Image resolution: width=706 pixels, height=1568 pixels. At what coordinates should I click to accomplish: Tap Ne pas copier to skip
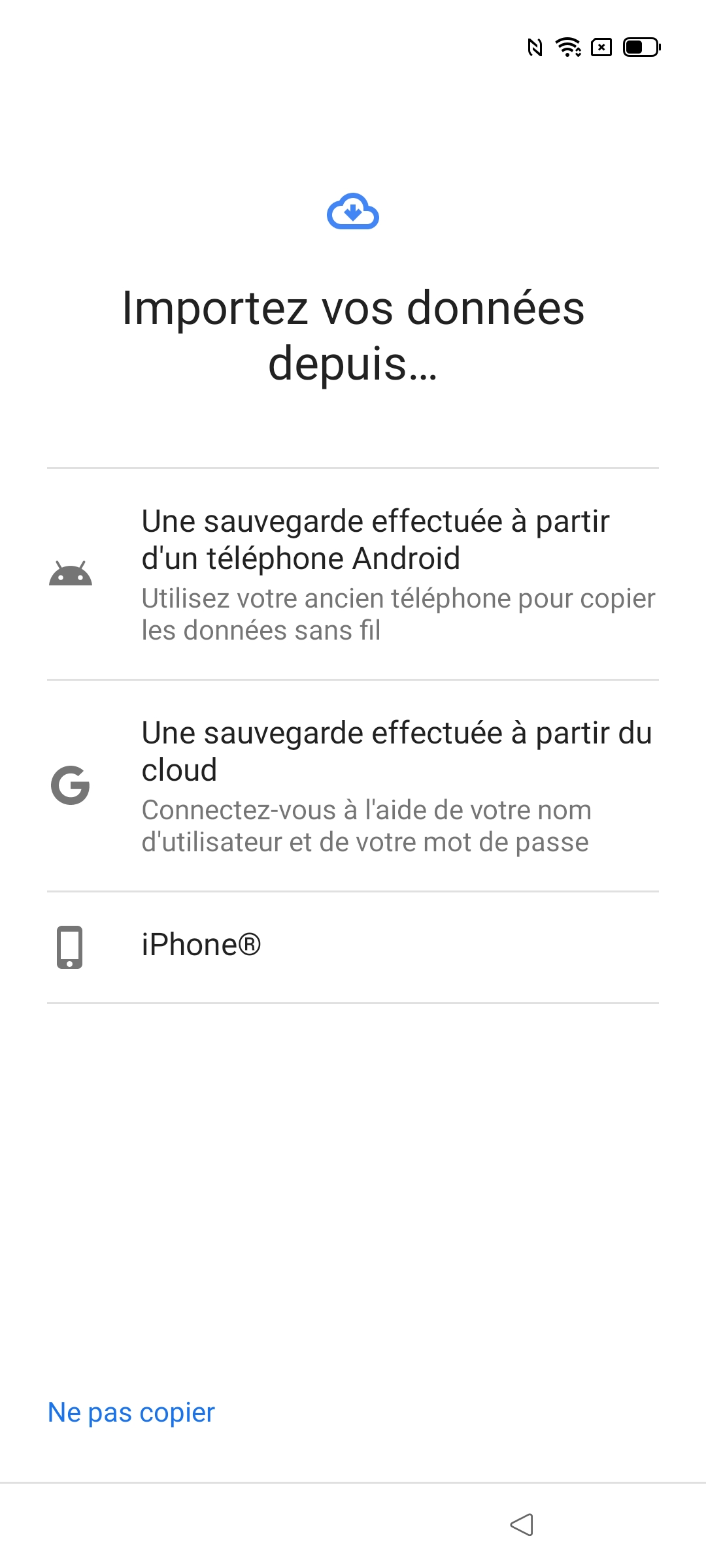pos(131,1413)
